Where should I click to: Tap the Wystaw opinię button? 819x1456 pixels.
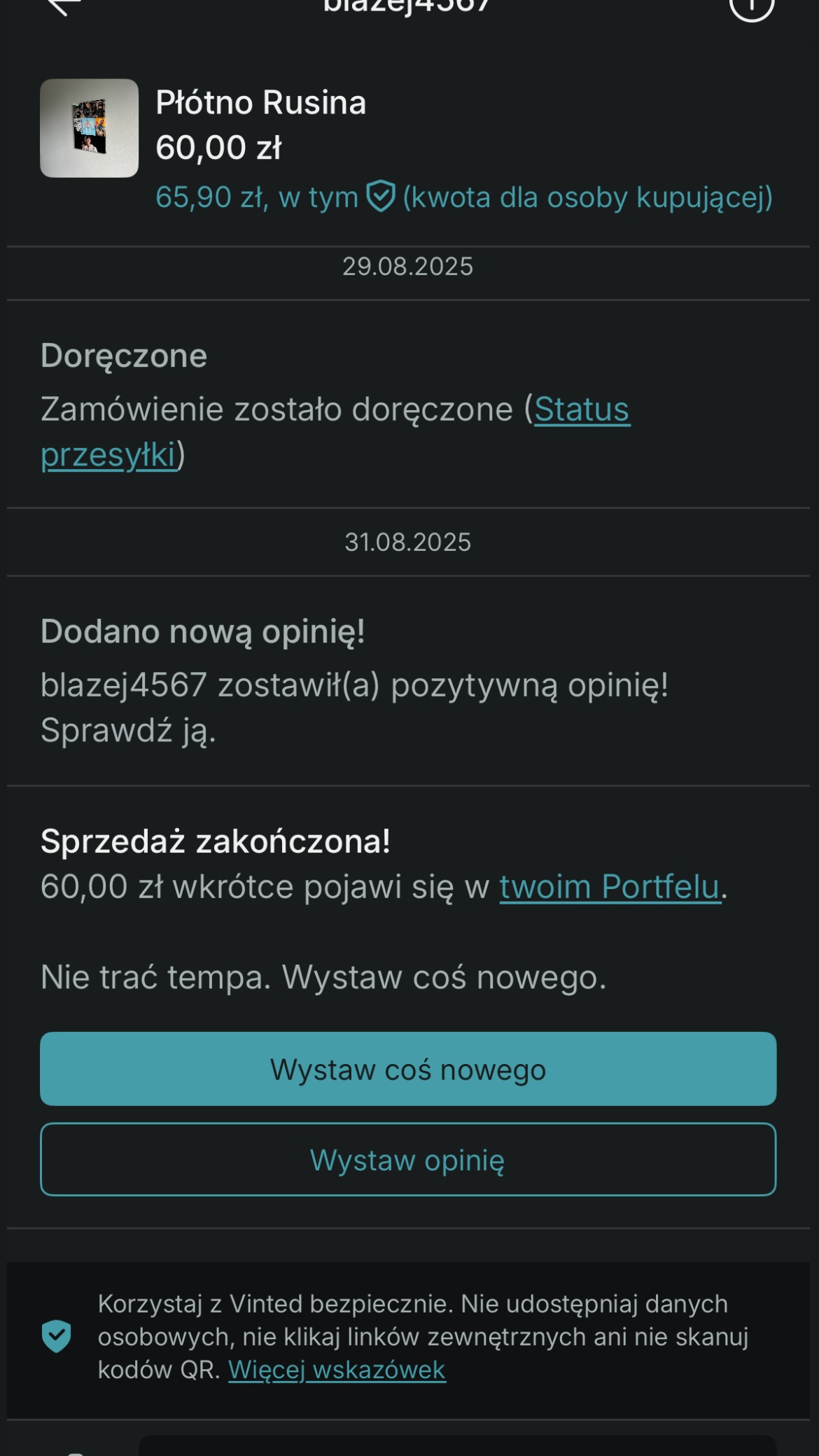pyautogui.click(x=408, y=1160)
